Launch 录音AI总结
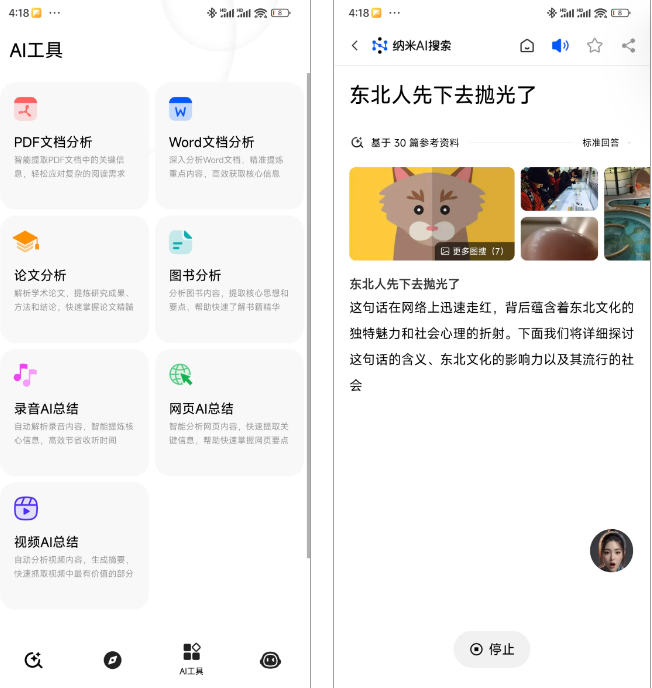 tap(75, 411)
